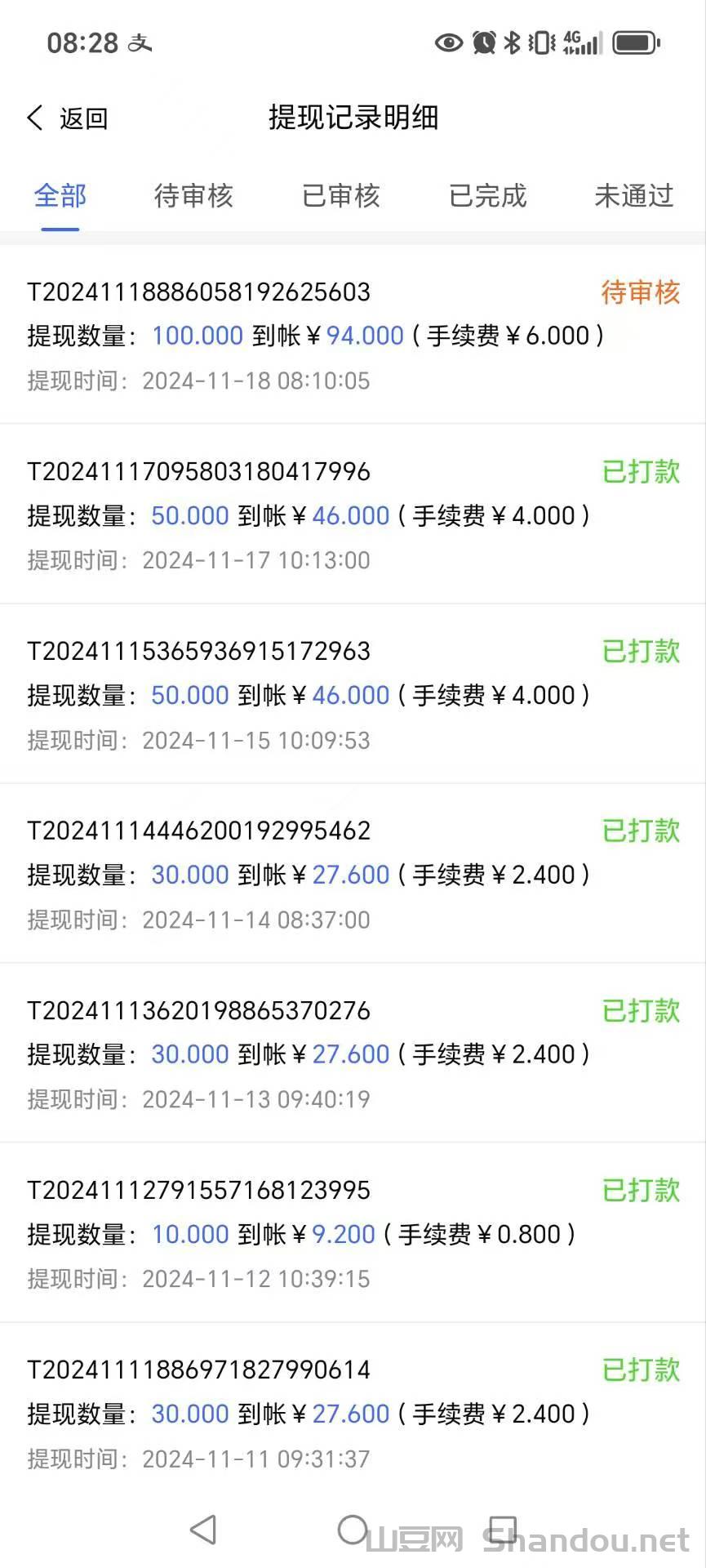Screen dimensions: 706x1568
Task: View the 未通过 tab
Action: pos(634,196)
